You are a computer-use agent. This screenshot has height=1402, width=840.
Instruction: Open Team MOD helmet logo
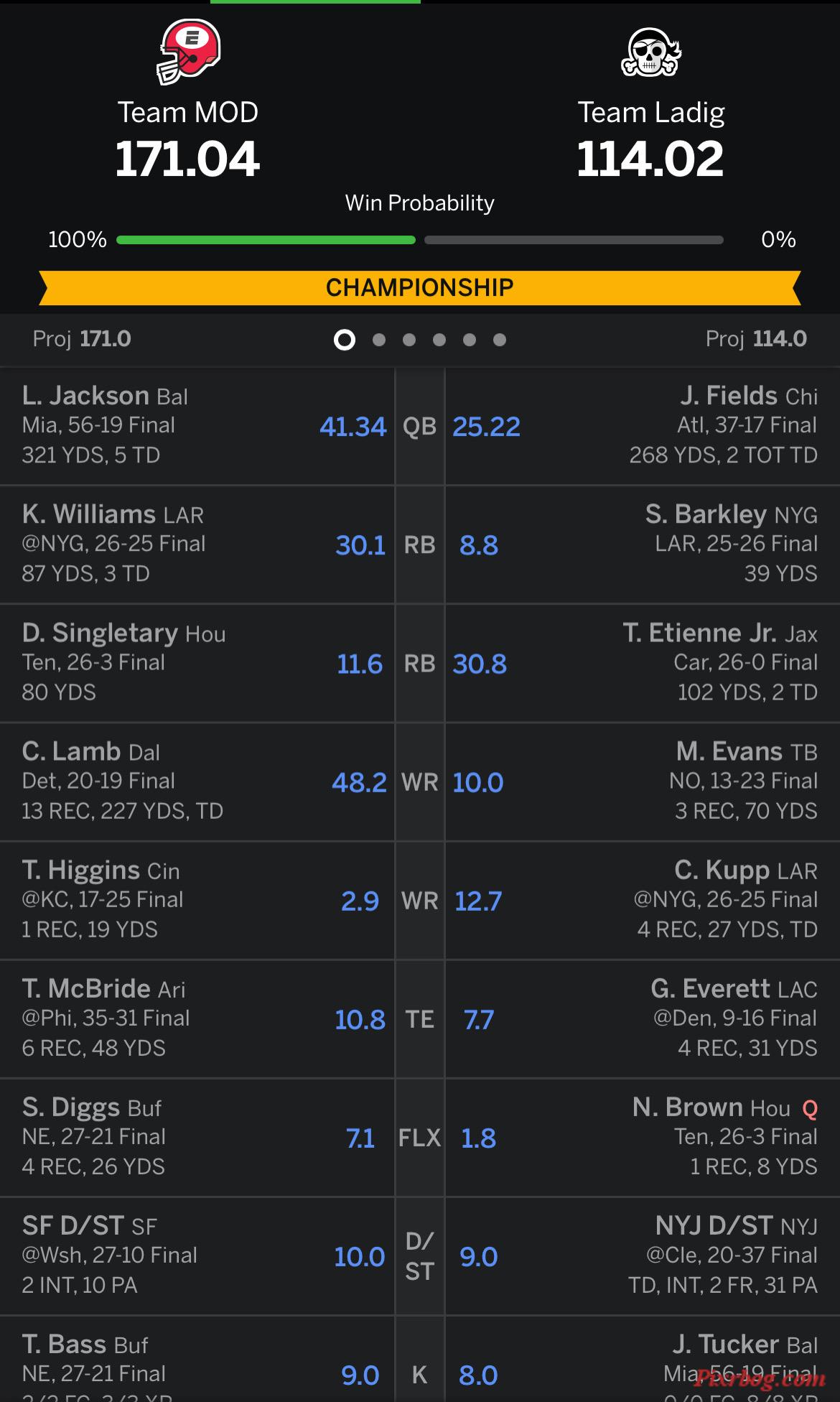coord(188,52)
